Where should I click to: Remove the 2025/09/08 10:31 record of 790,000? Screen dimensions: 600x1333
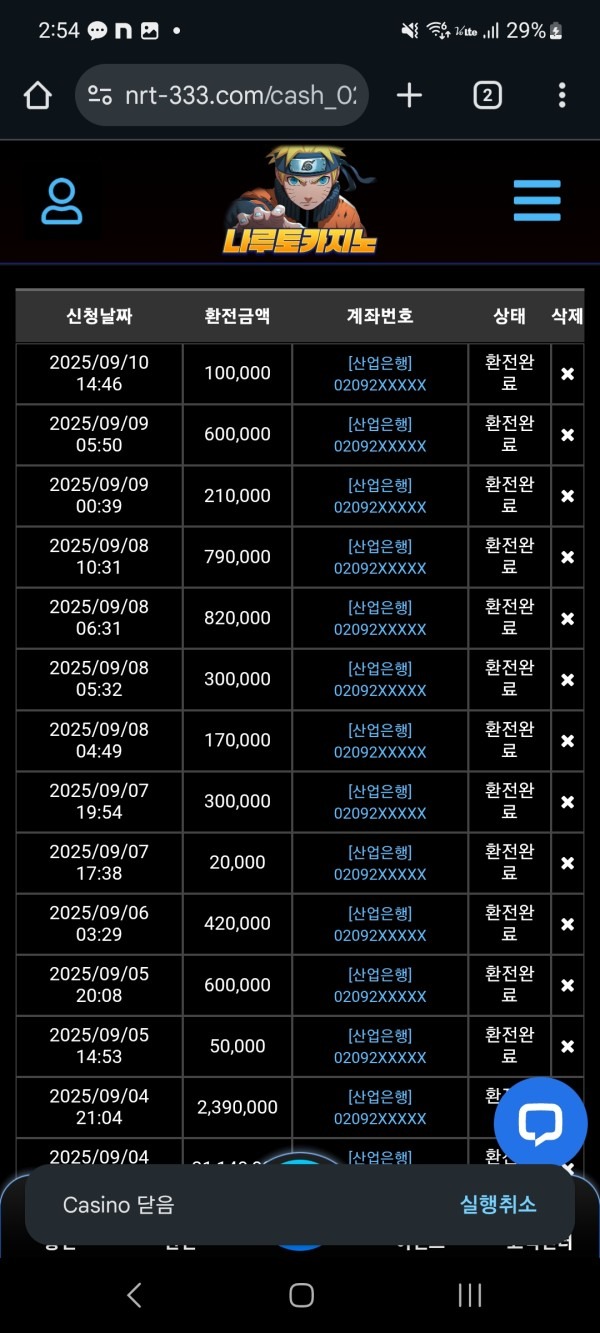[x=567, y=557]
